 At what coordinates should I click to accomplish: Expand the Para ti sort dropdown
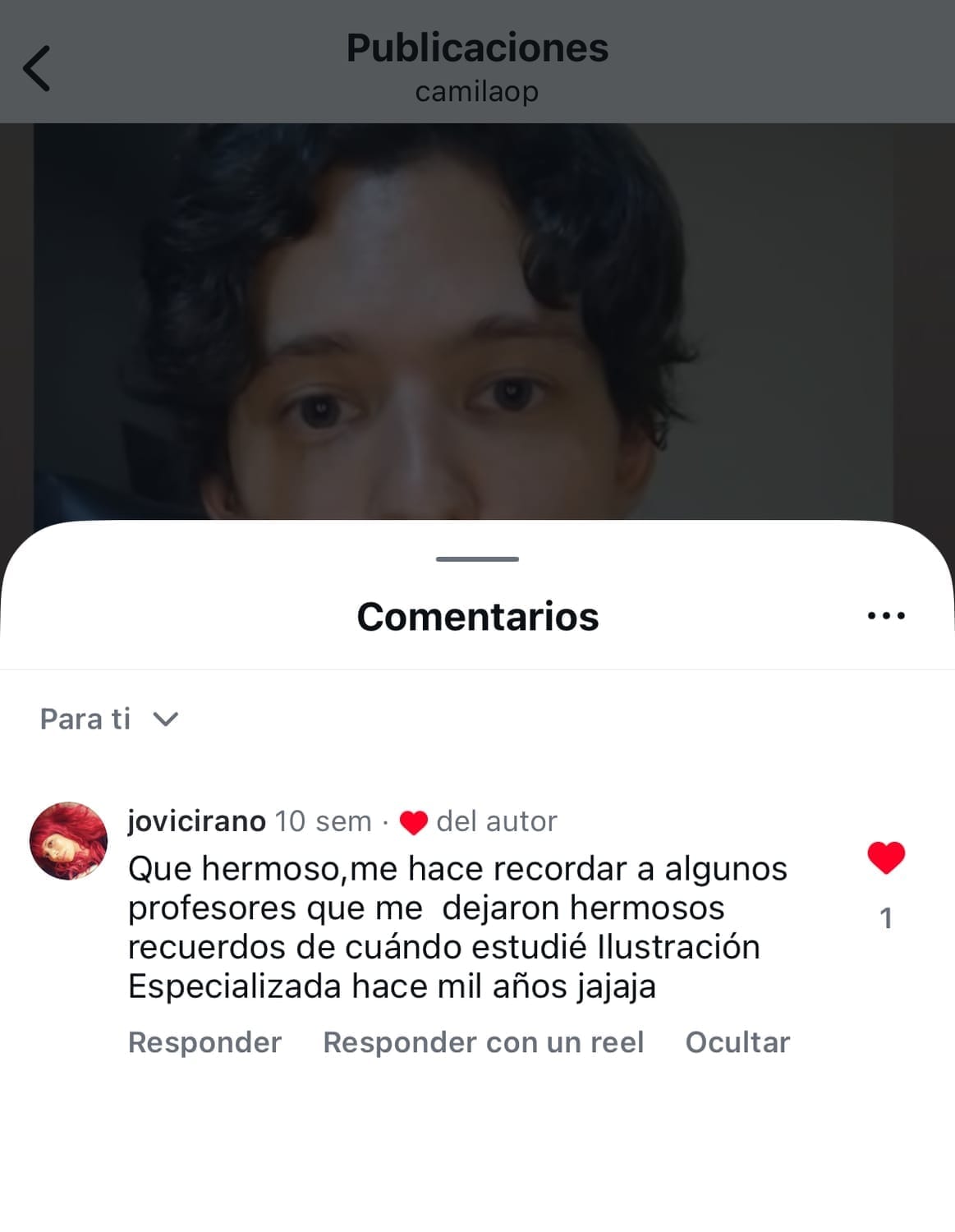pyautogui.click(x=109, y=719)
